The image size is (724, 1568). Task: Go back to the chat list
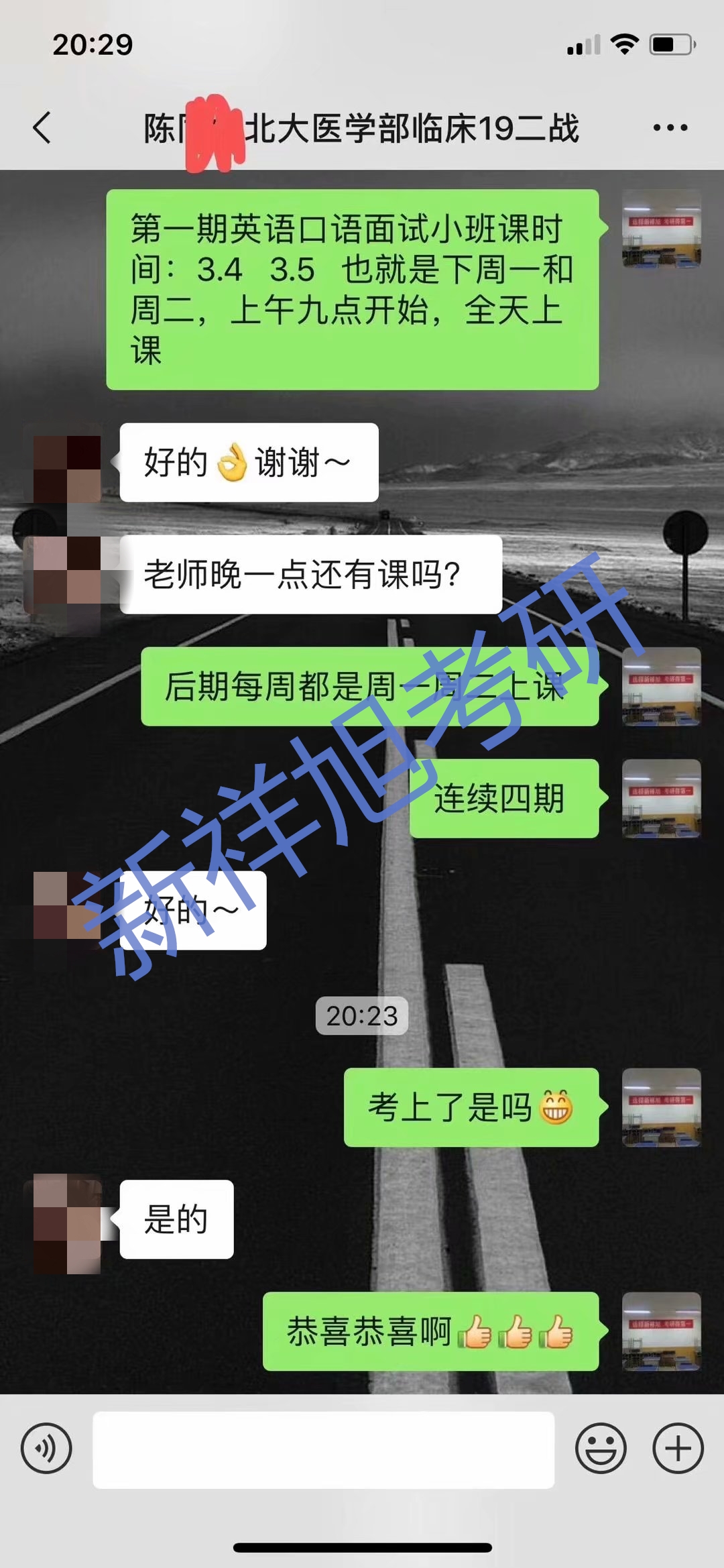pyautogui.click(x=42, y=127)
